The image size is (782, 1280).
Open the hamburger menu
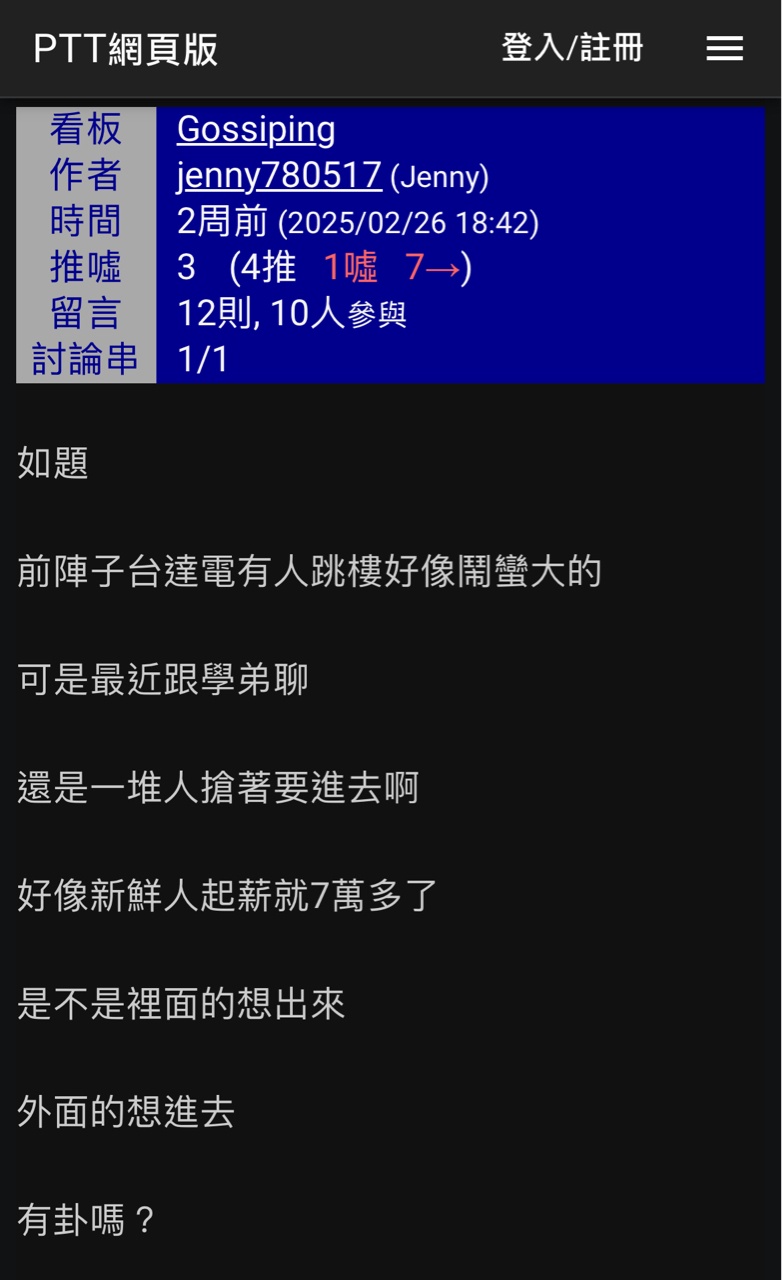724,48
